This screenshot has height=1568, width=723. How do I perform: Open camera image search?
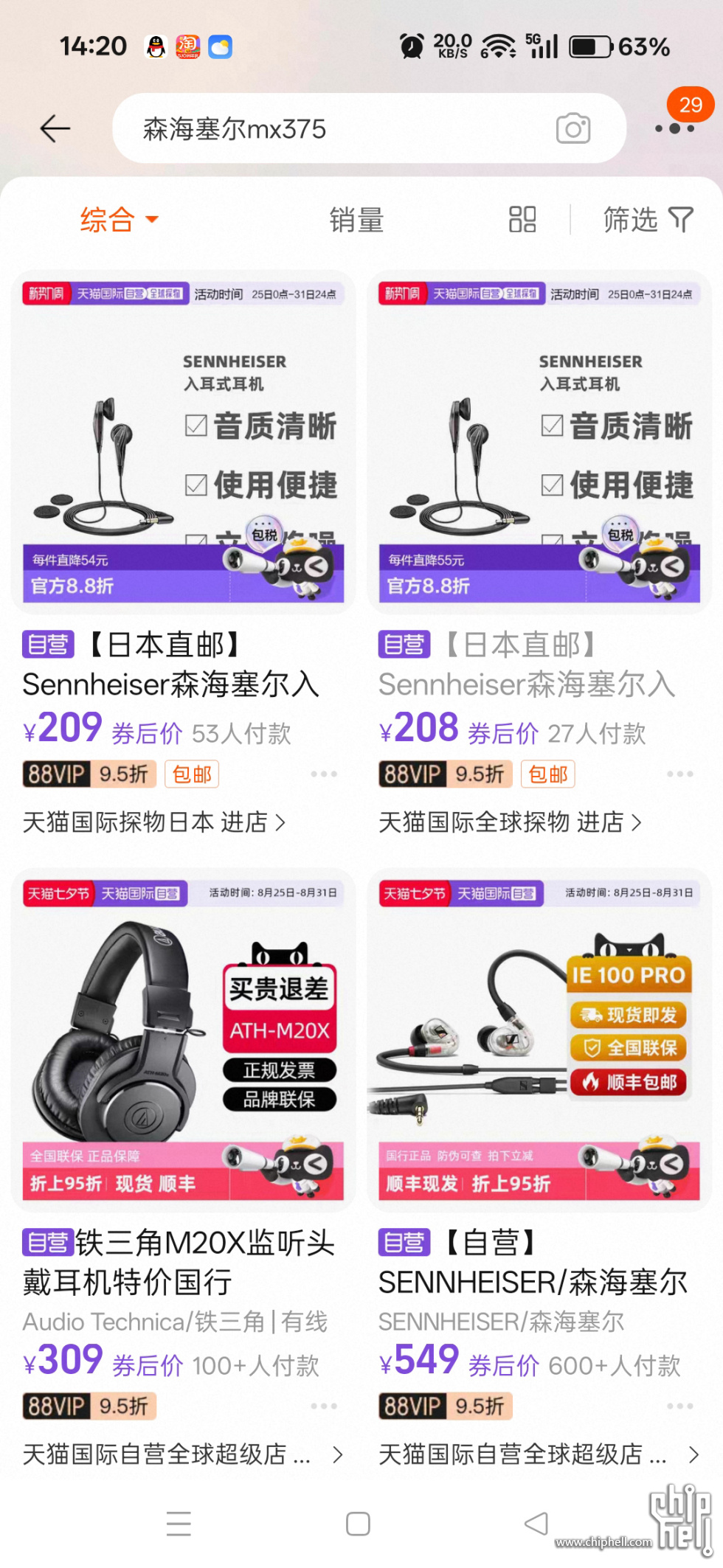573,129
